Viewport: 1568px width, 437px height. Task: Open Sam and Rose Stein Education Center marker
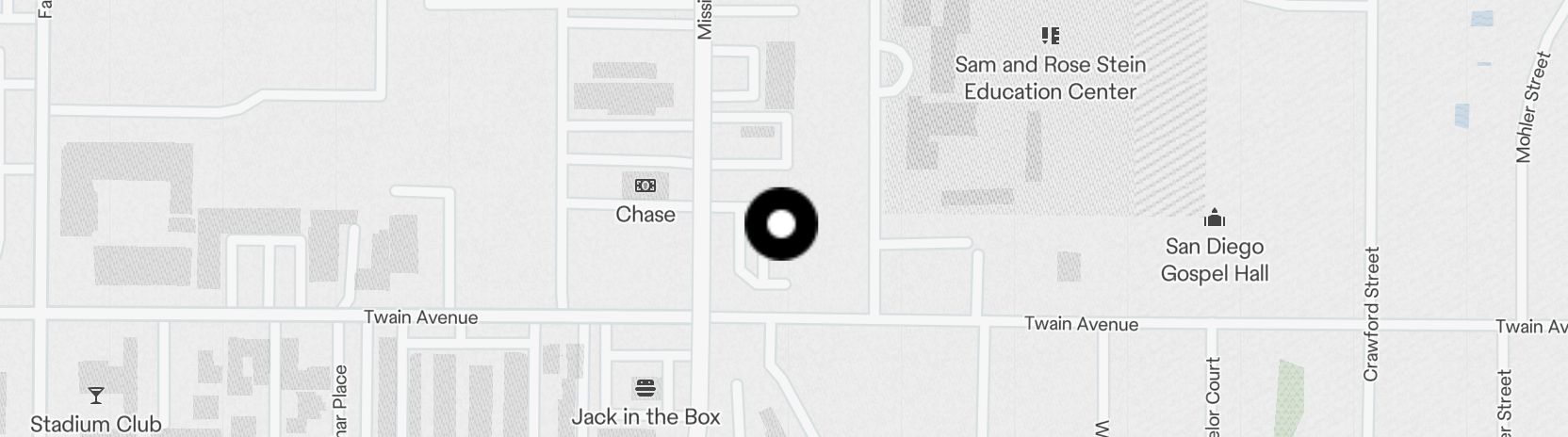click(1051, 37)
